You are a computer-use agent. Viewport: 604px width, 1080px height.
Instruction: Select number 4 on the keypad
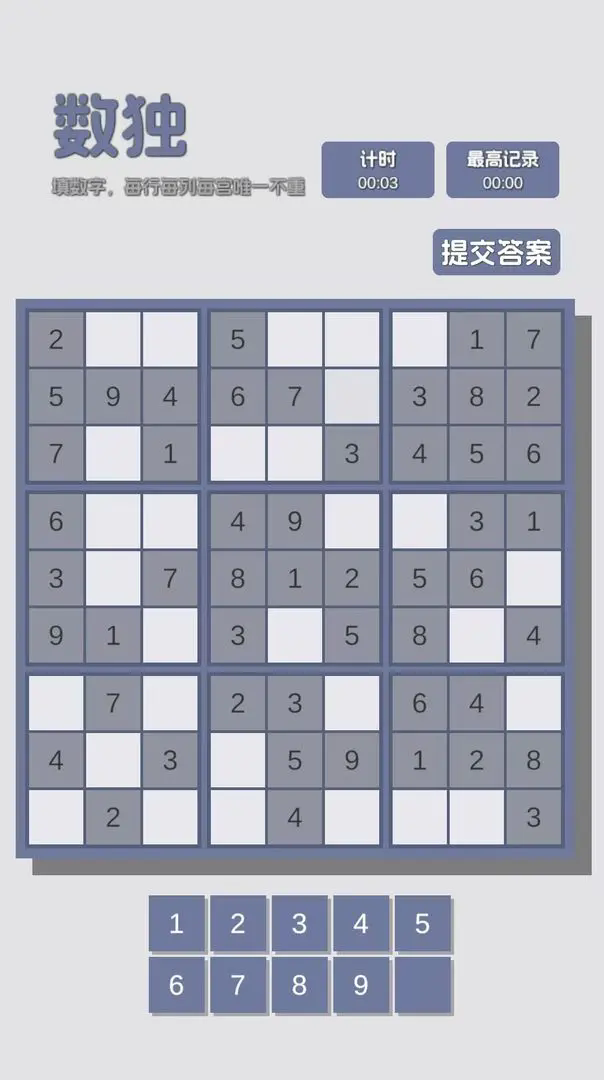pyautogui.click(x=361, y=923)
